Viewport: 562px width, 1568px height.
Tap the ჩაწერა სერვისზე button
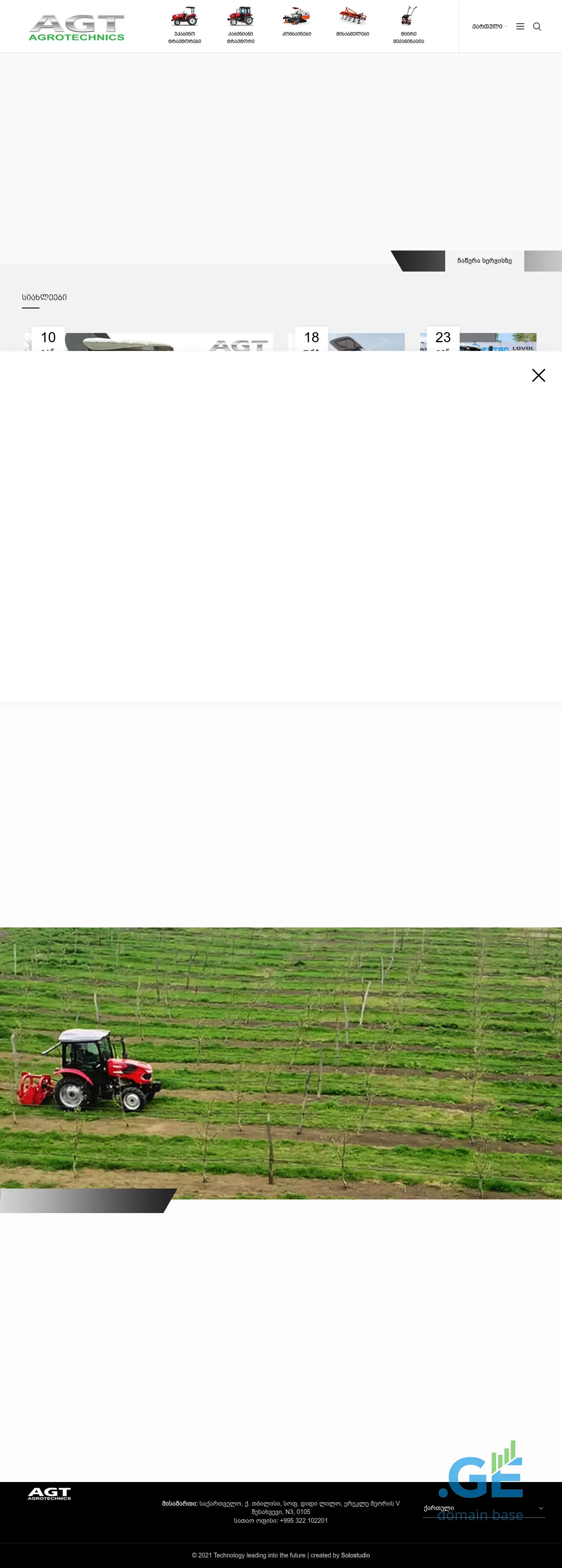tap(484, 261)
